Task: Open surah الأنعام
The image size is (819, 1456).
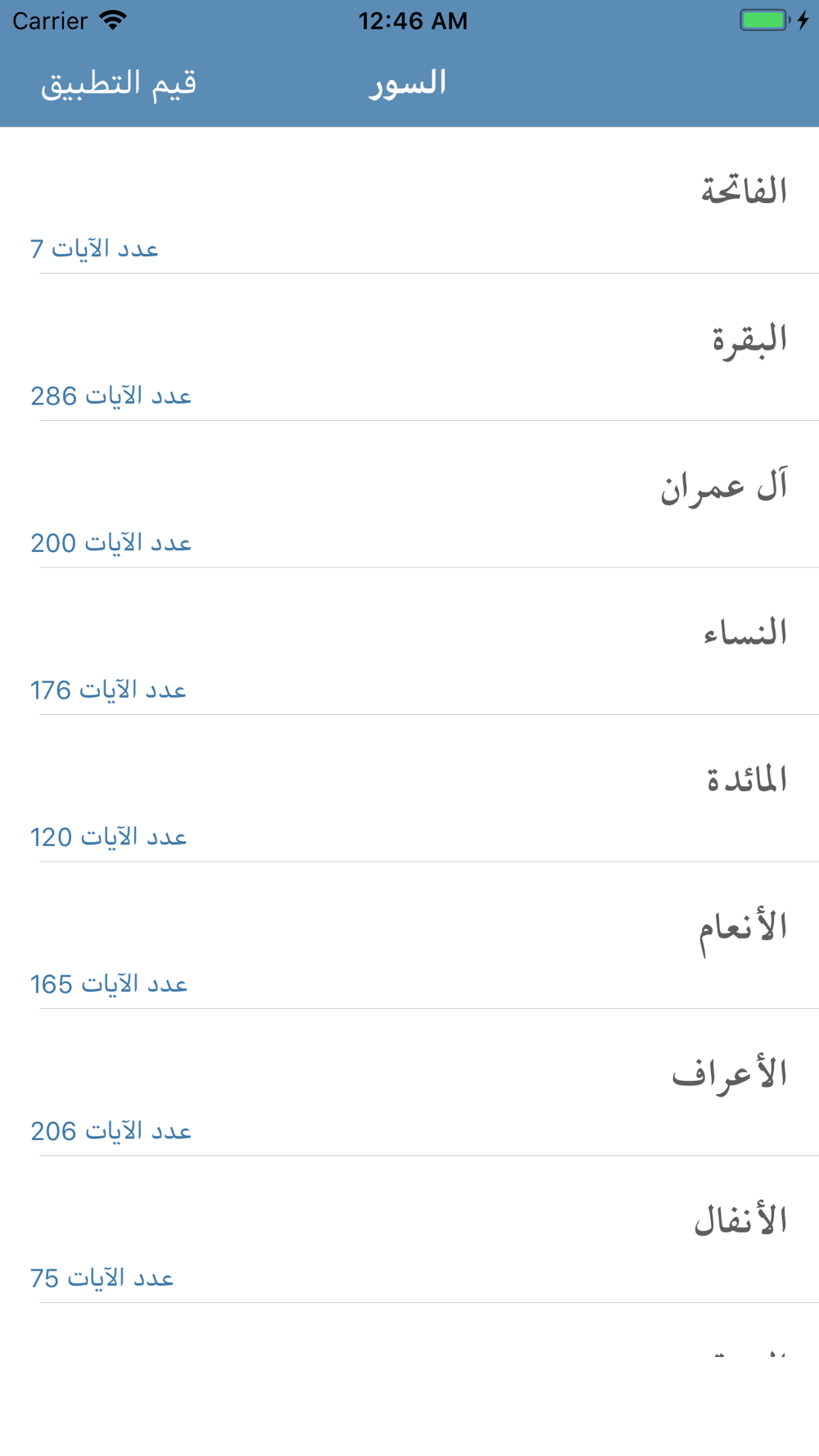Action: click(x=409, y=935)
